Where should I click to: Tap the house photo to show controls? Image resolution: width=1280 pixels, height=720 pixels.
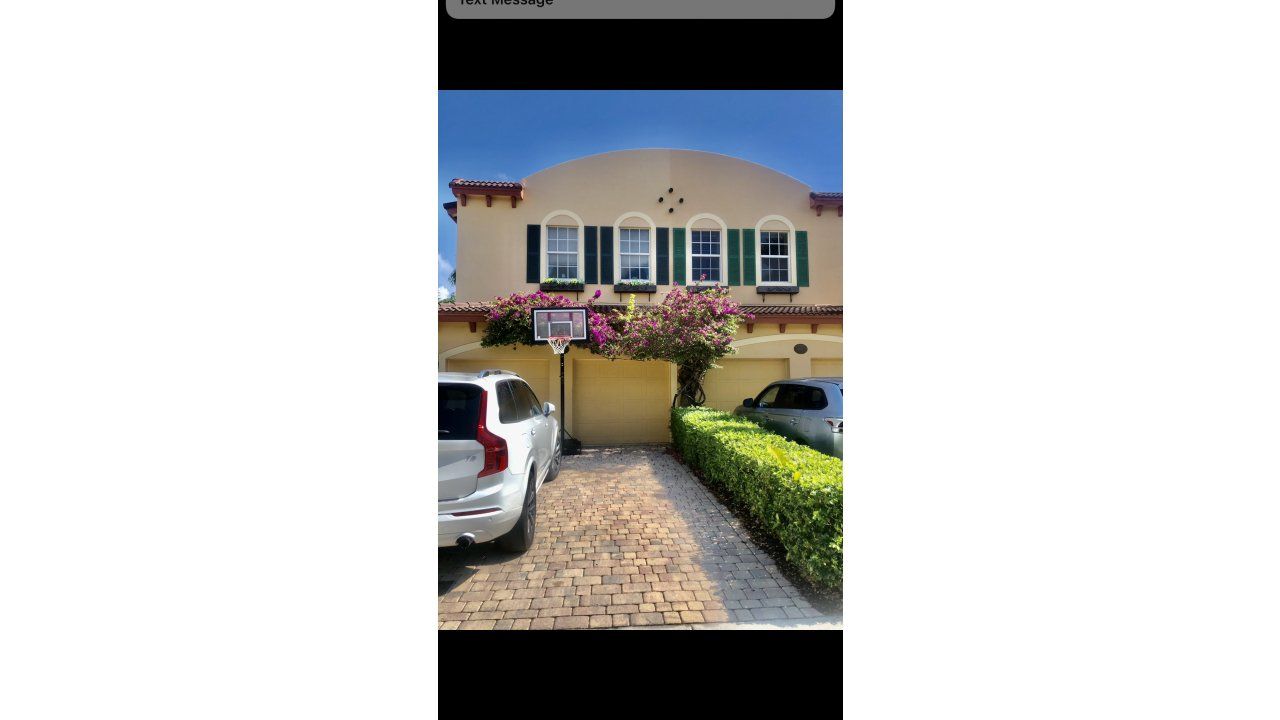[640, 360]
